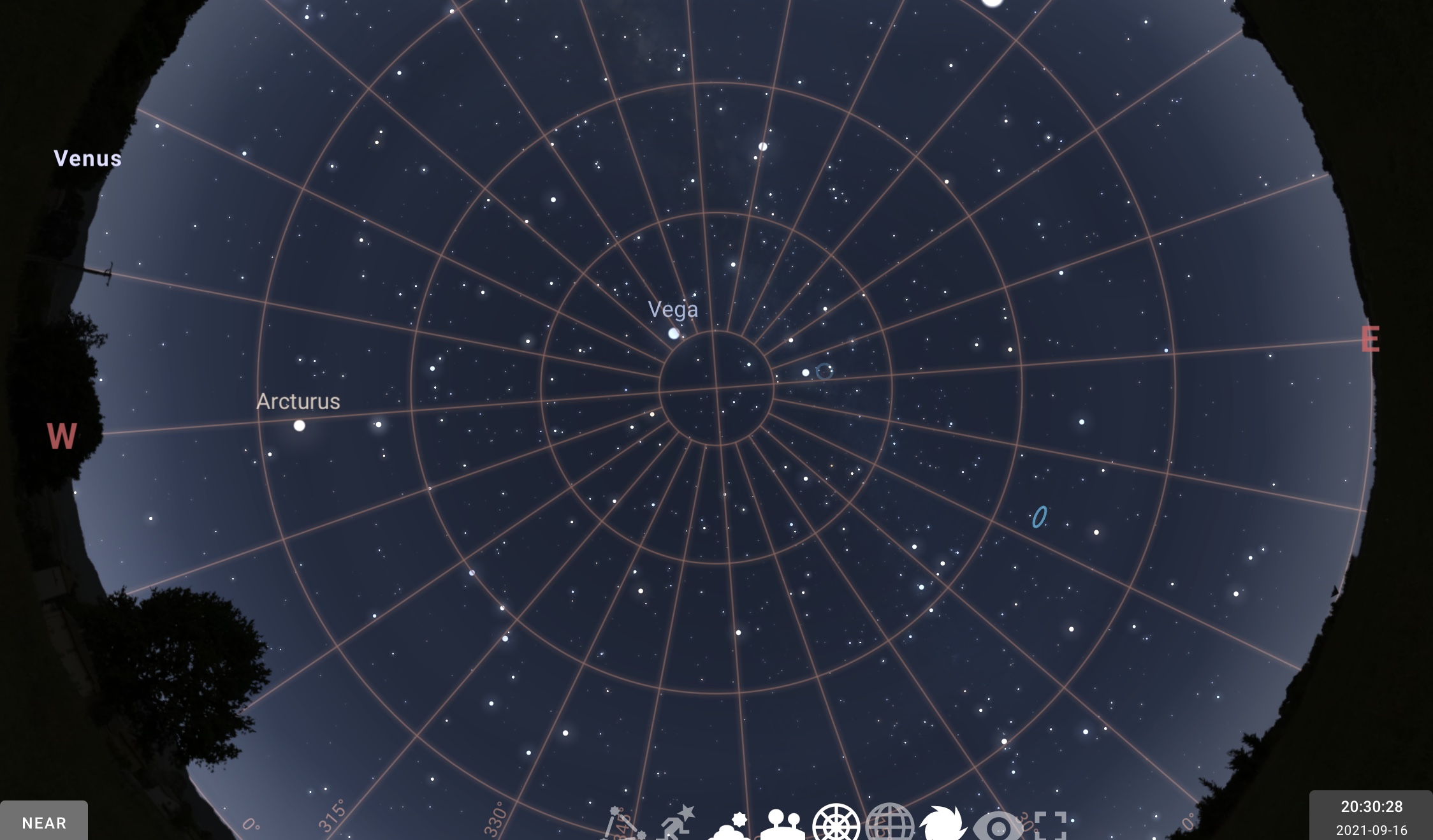
Task: Toggle the atmosphere cloud icon
Action: [731, 826]
